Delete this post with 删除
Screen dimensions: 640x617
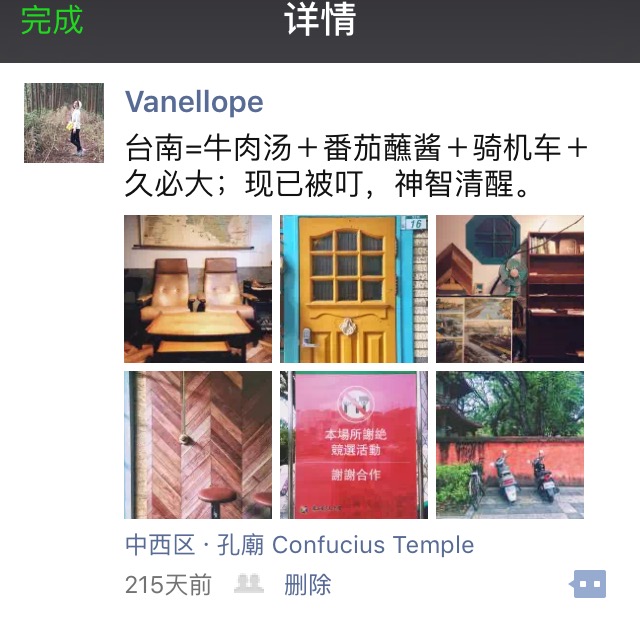coord(307,584)
